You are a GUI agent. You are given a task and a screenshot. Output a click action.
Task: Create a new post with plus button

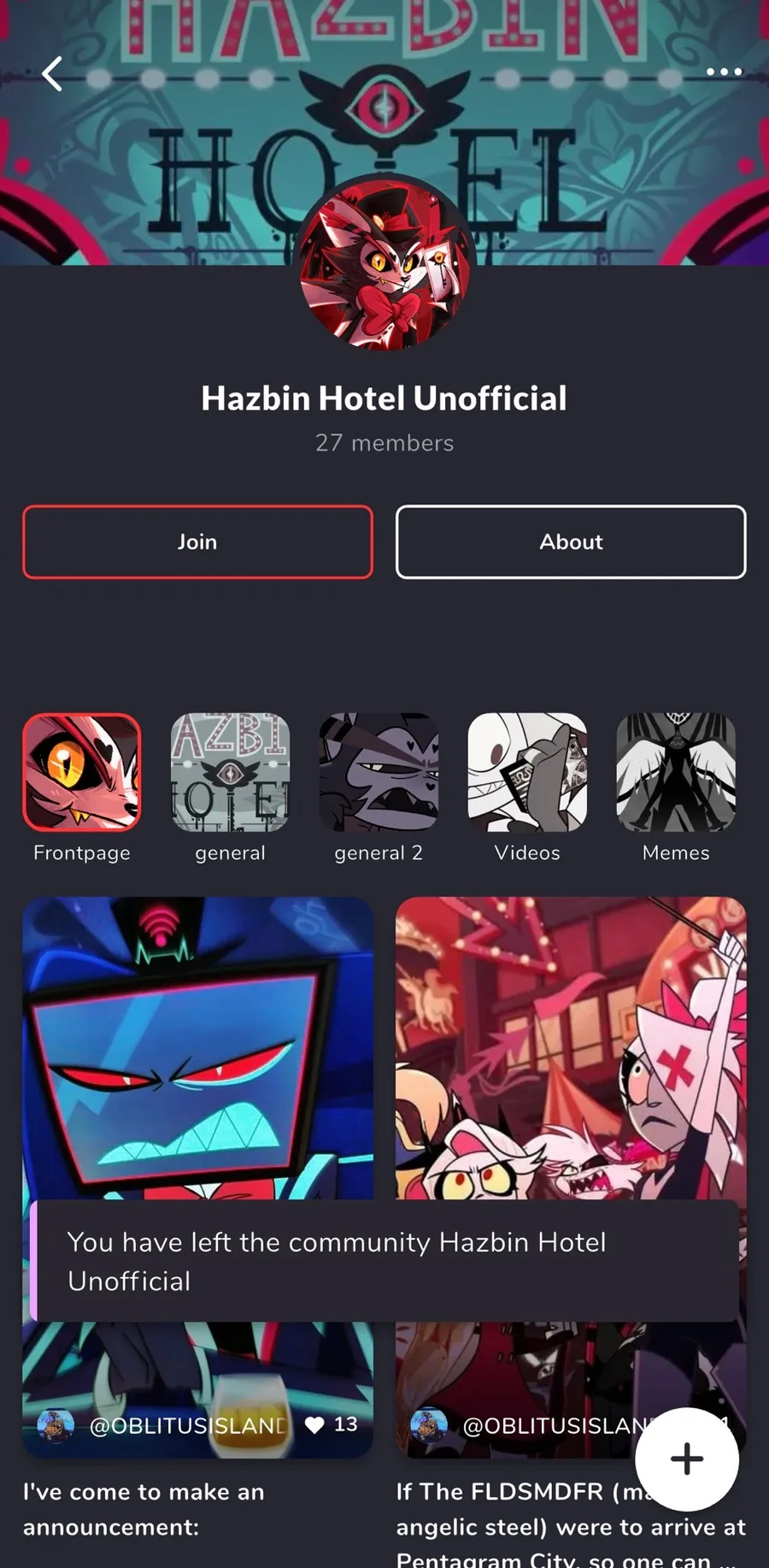pos(687,1459)
